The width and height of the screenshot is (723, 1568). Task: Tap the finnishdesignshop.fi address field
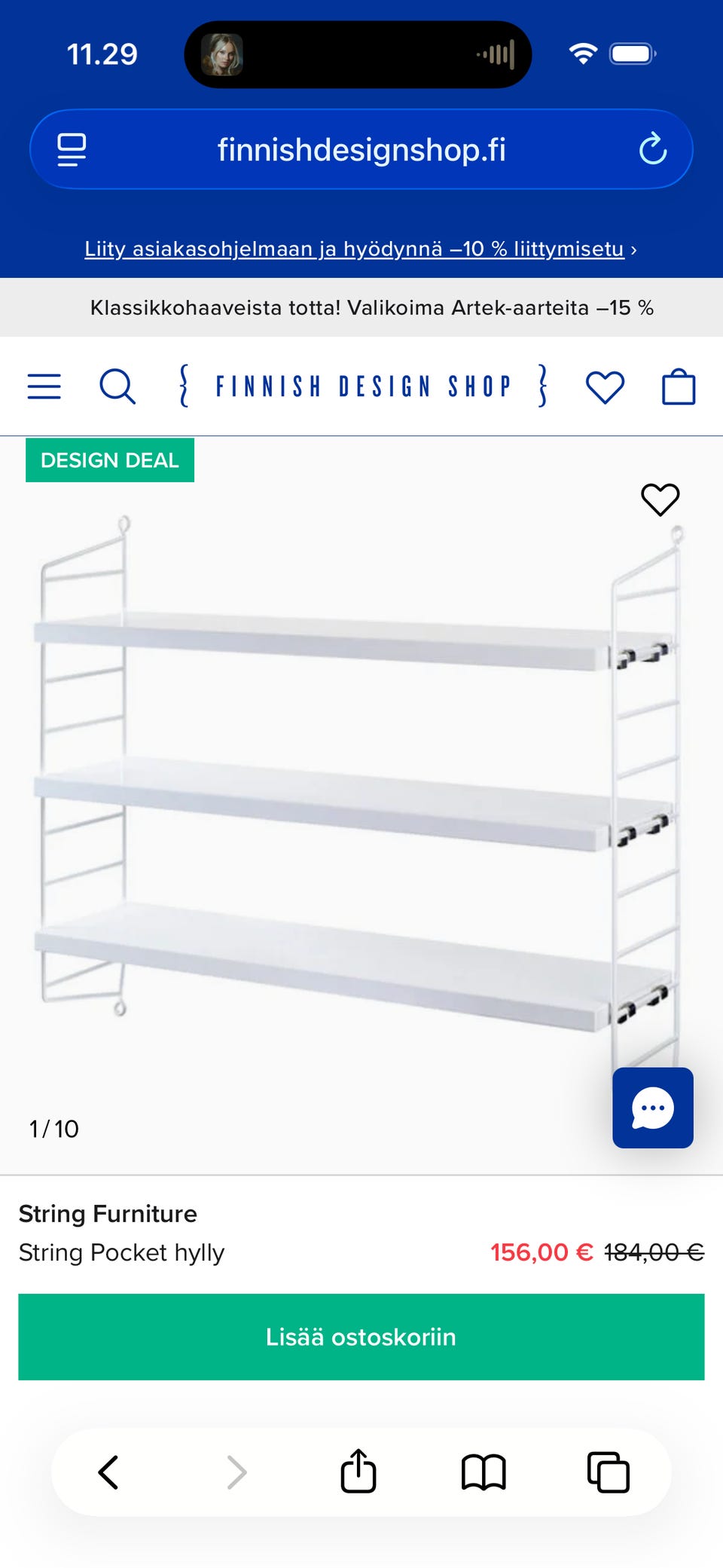(x=361, y=149)
